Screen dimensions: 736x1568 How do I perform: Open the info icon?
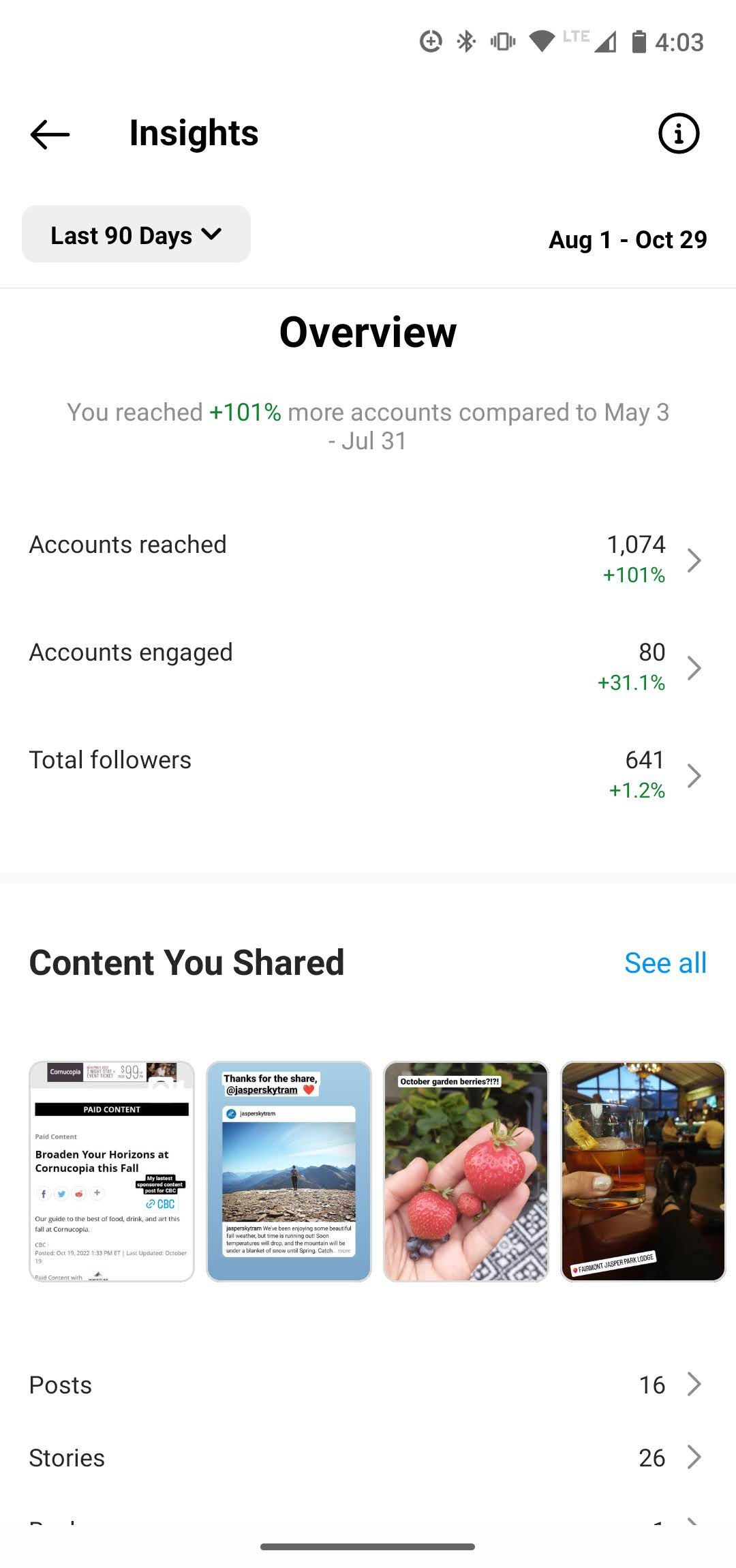678,134
